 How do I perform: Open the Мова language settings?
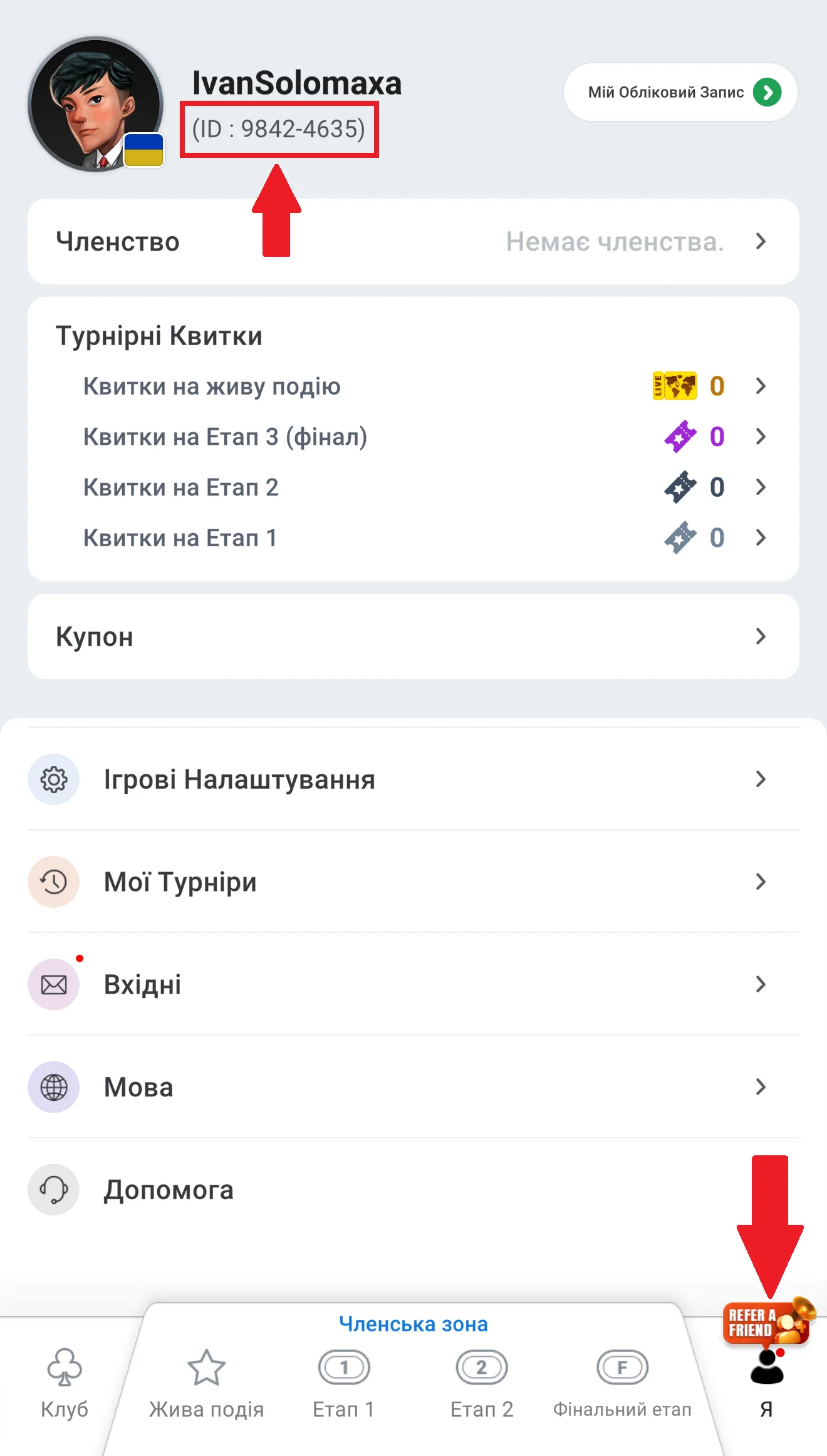tap(413, 1087)
